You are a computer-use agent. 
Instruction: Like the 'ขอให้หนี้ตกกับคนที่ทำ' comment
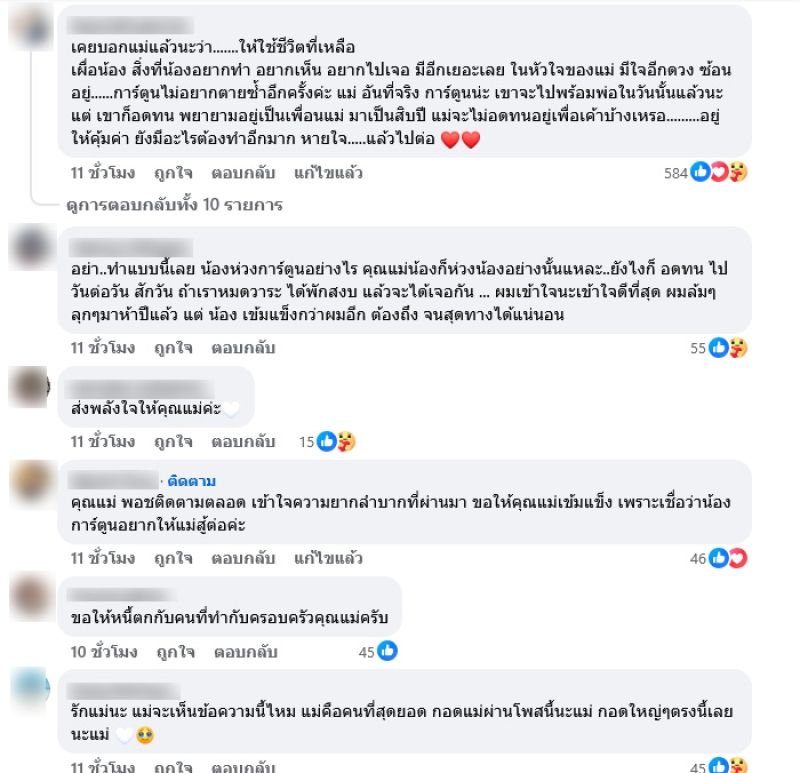[x=173, y=652]
